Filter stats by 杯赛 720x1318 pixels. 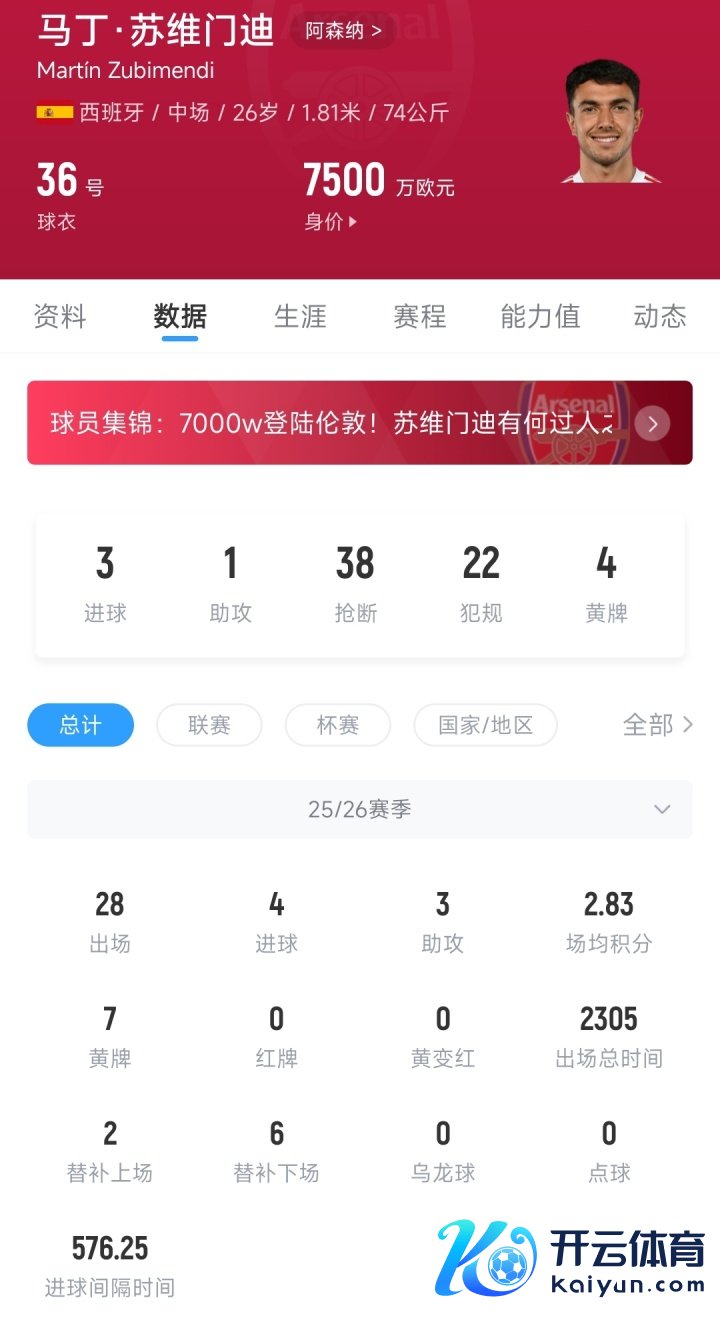click(338, 725)
